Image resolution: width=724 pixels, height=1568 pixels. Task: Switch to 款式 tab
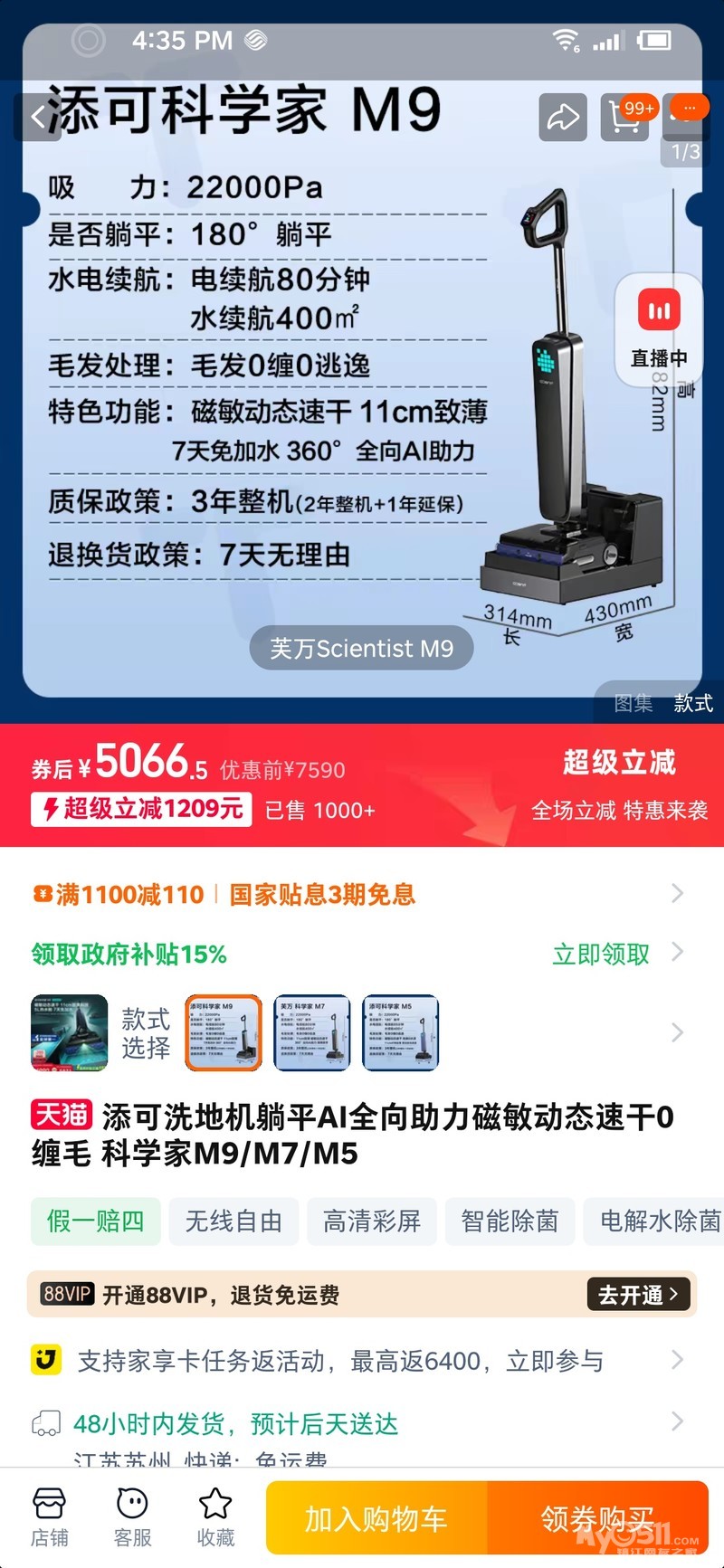coord(692,703)
